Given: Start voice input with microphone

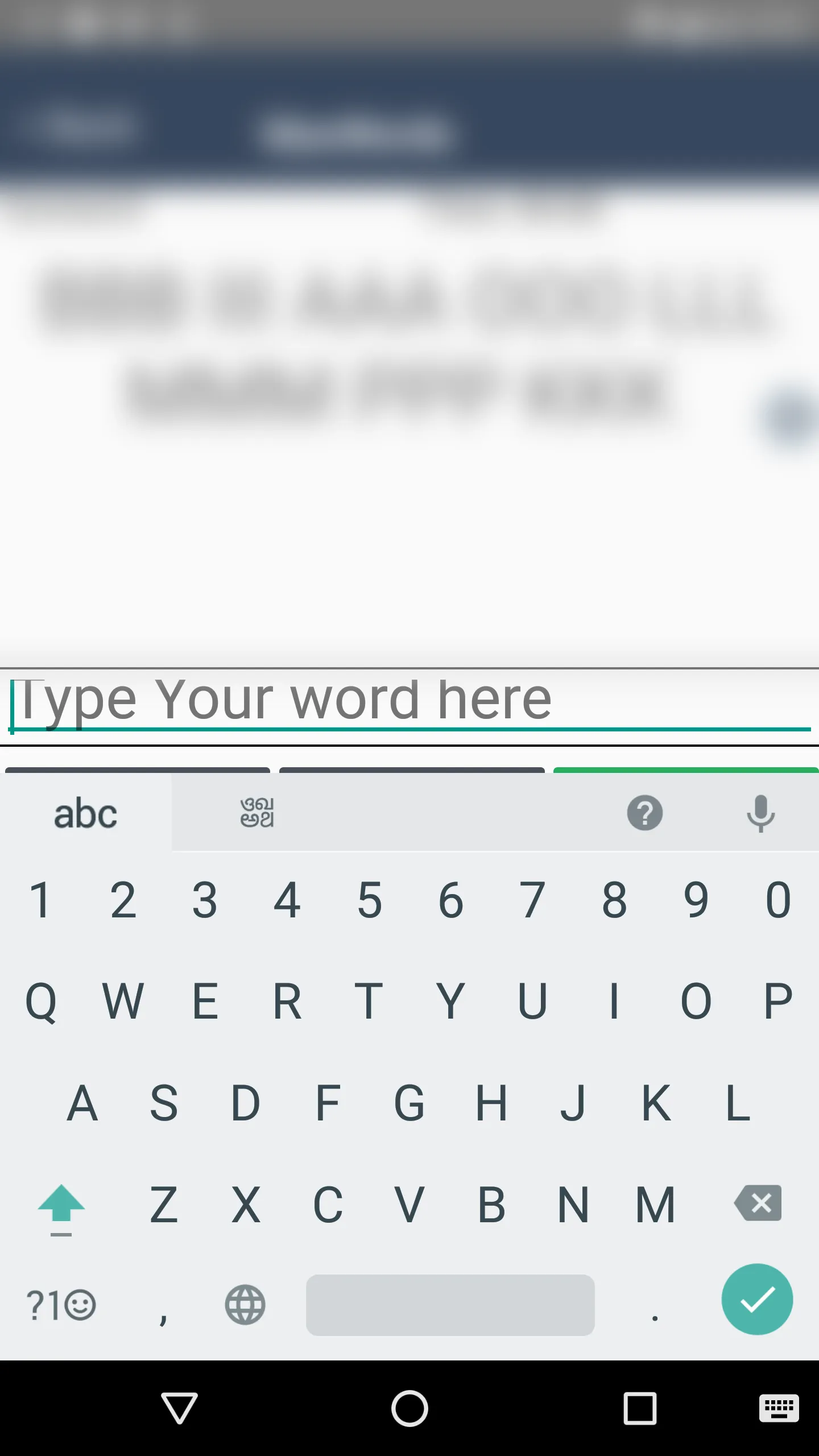Looking at the screenshot, I should pos(760,813).
